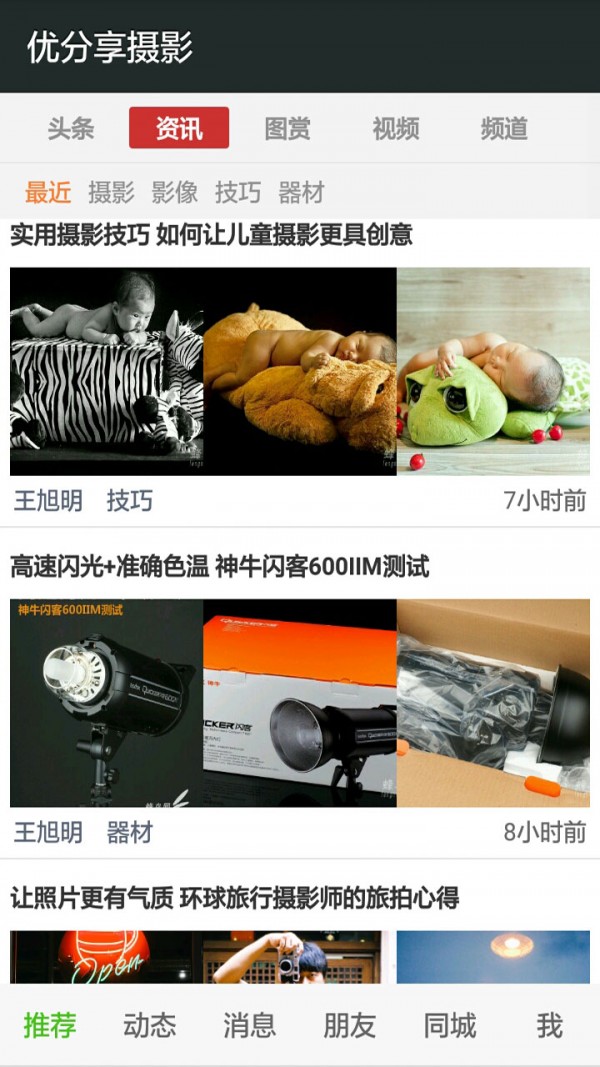Show the 技巧 sub-category
This screenshot has height=1067, width=600.
238,192
